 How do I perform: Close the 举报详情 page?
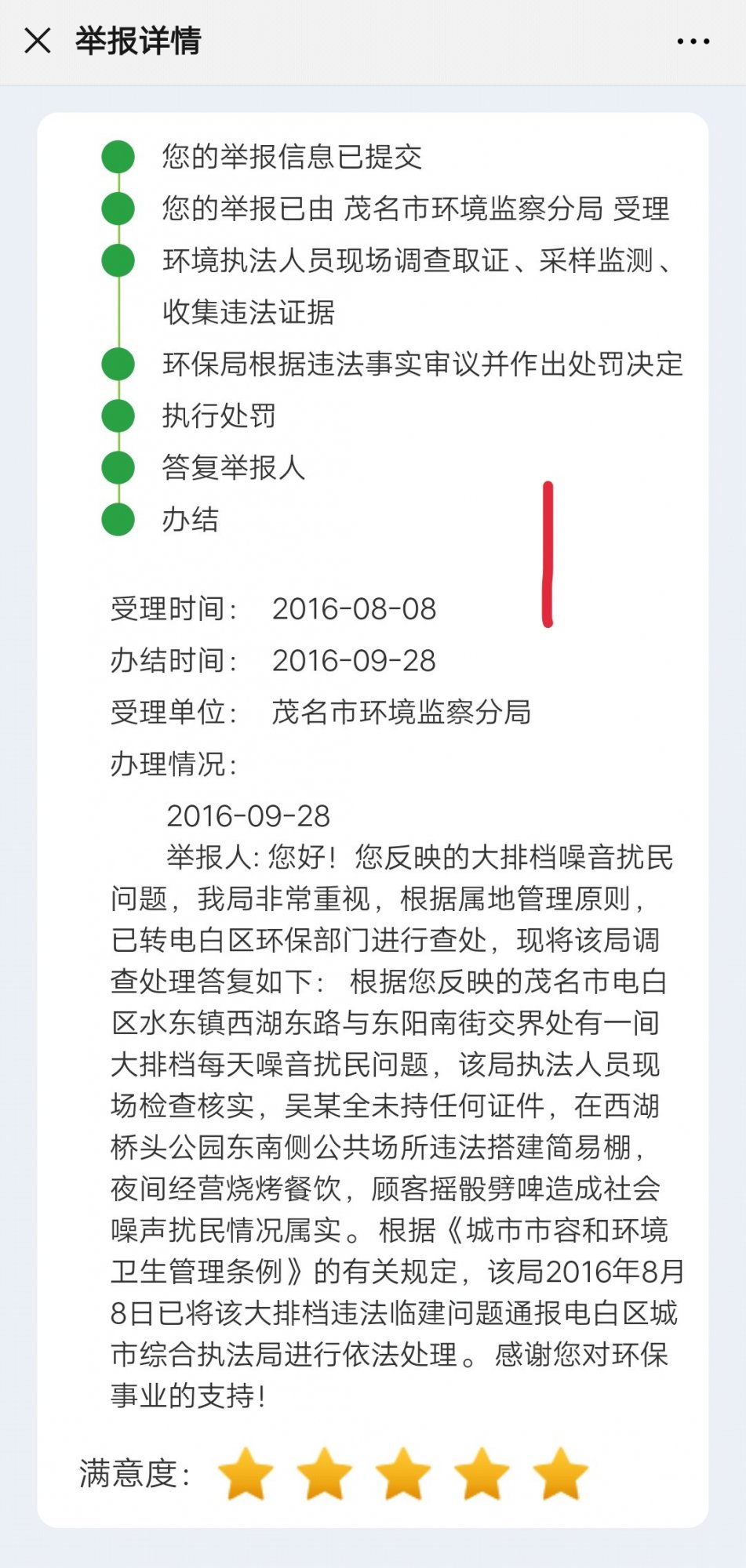(x=38, y=41)
